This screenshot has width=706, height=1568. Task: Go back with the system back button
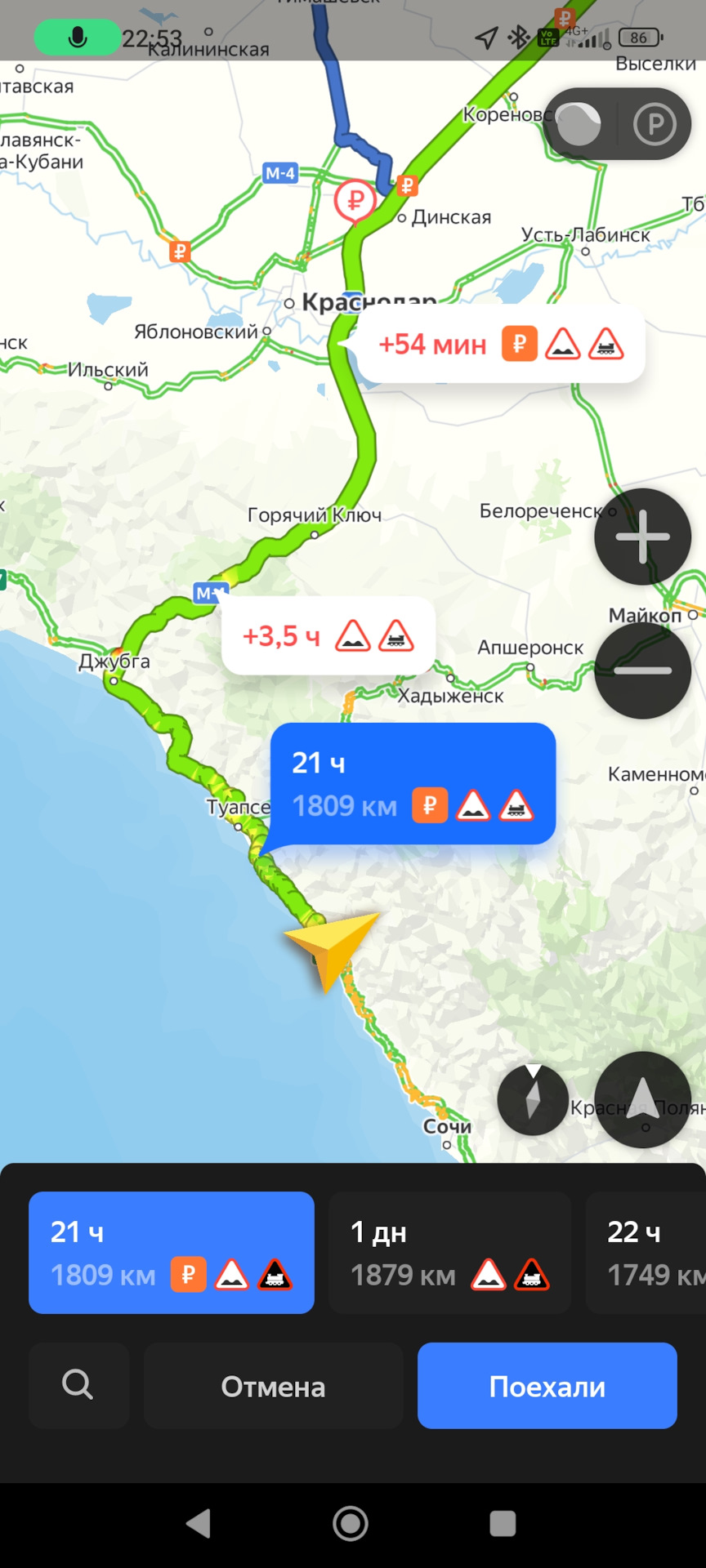(x=199, y=1524)
